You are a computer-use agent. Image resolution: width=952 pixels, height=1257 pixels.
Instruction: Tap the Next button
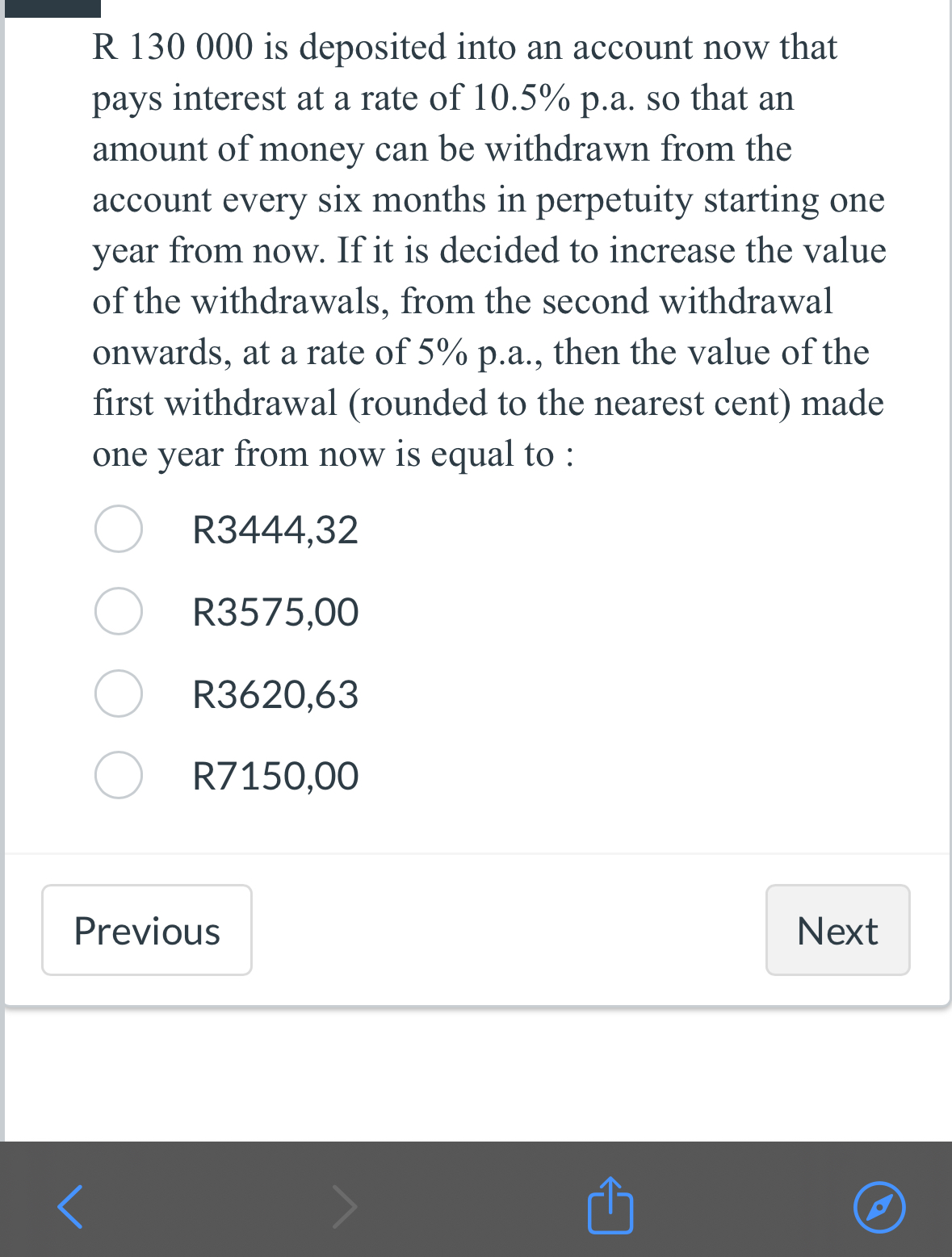tap(837, 930)
